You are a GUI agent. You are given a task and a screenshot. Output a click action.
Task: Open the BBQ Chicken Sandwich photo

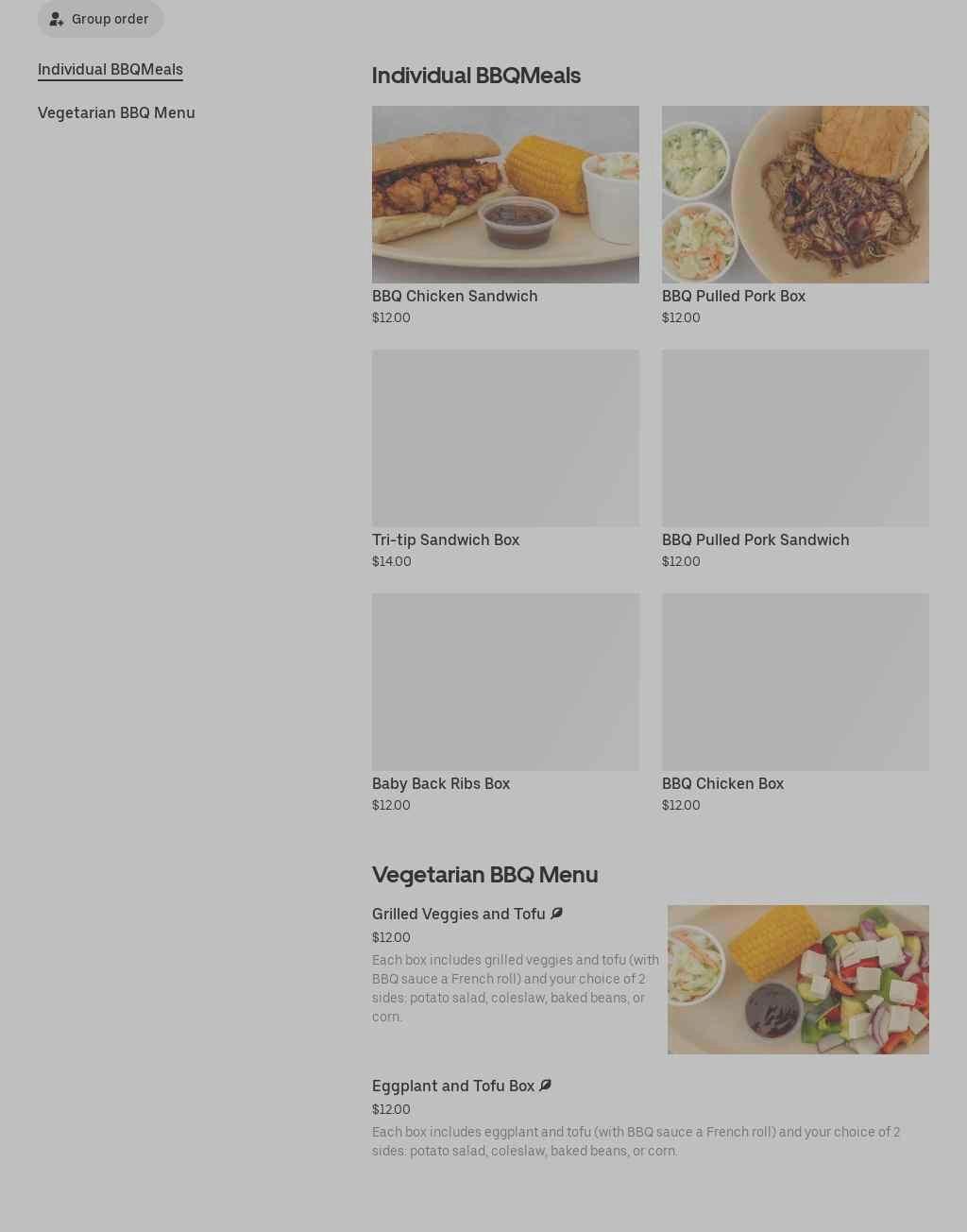point(505,195)
